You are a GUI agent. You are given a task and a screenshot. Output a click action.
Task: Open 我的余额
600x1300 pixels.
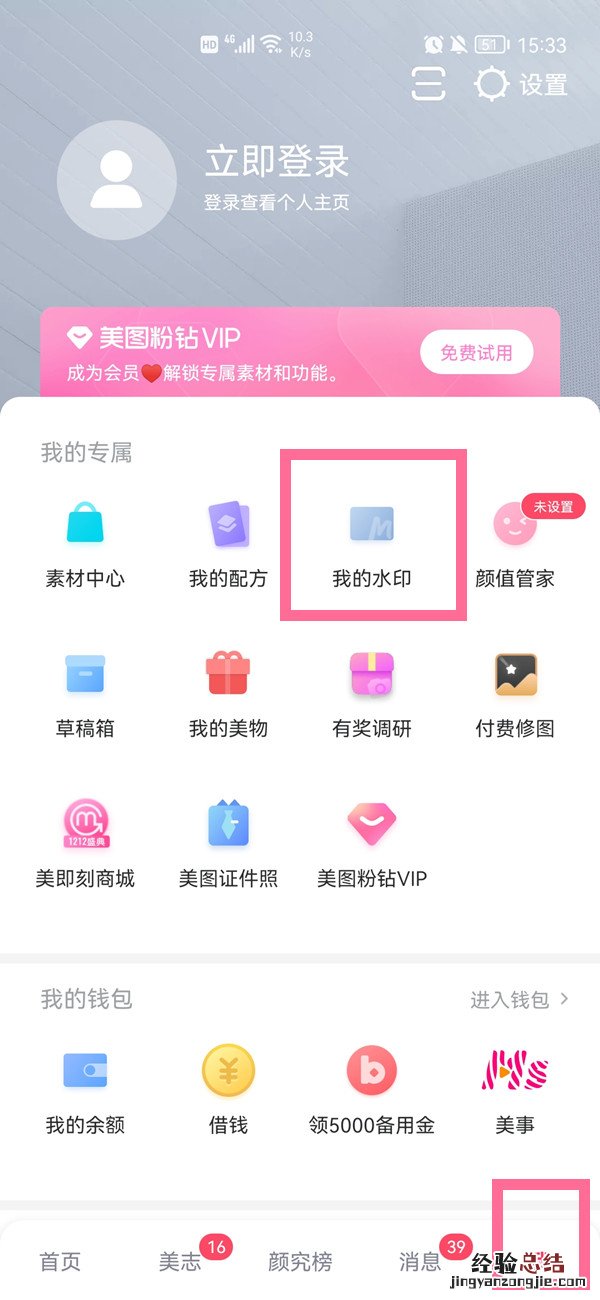[85, 1090]
